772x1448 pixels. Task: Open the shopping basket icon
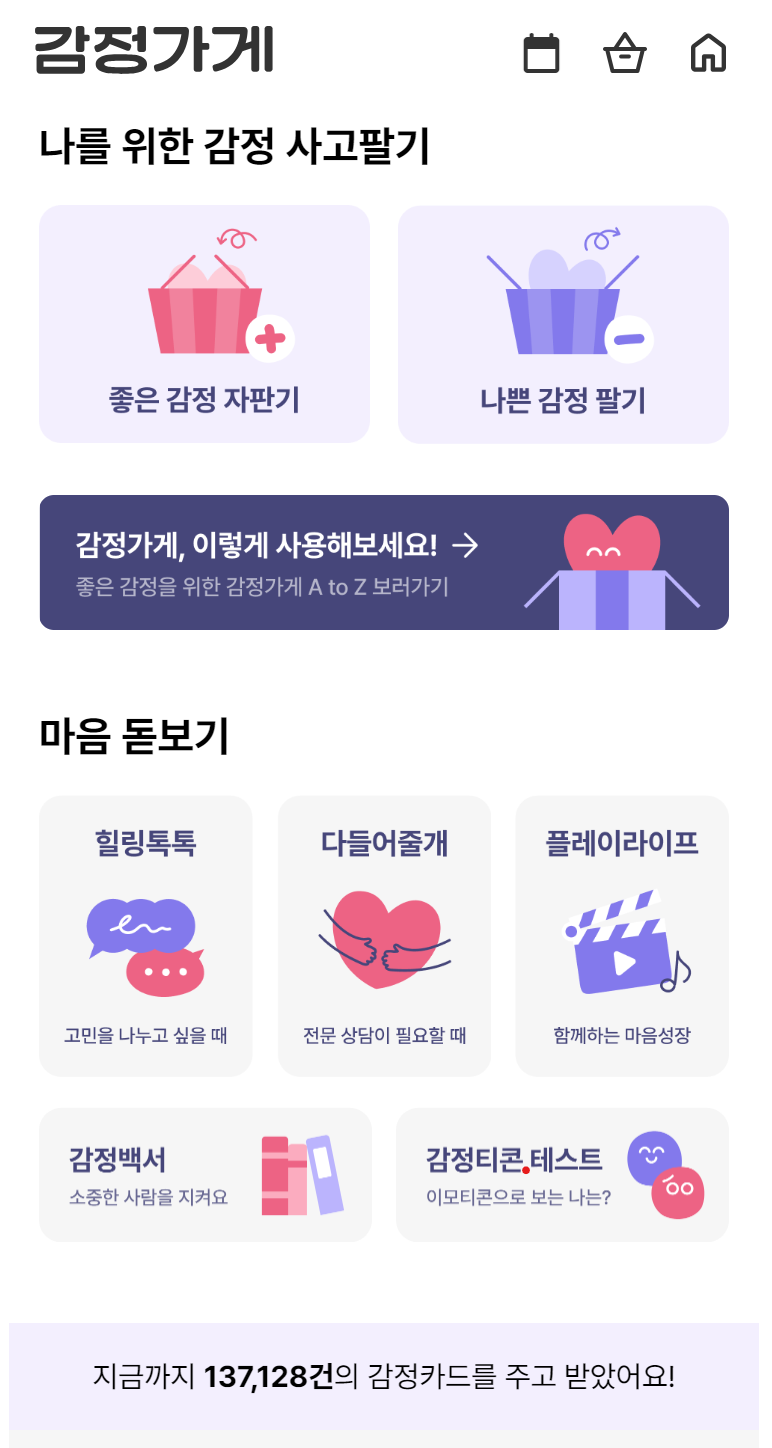[x=625, y=53]
